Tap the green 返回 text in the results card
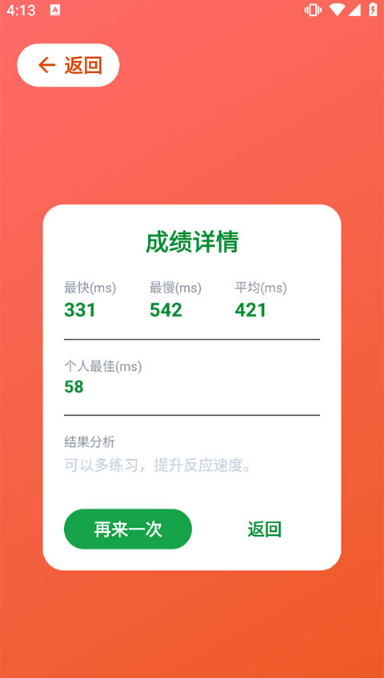Screen dimensions: 384x678 [265, 529]
